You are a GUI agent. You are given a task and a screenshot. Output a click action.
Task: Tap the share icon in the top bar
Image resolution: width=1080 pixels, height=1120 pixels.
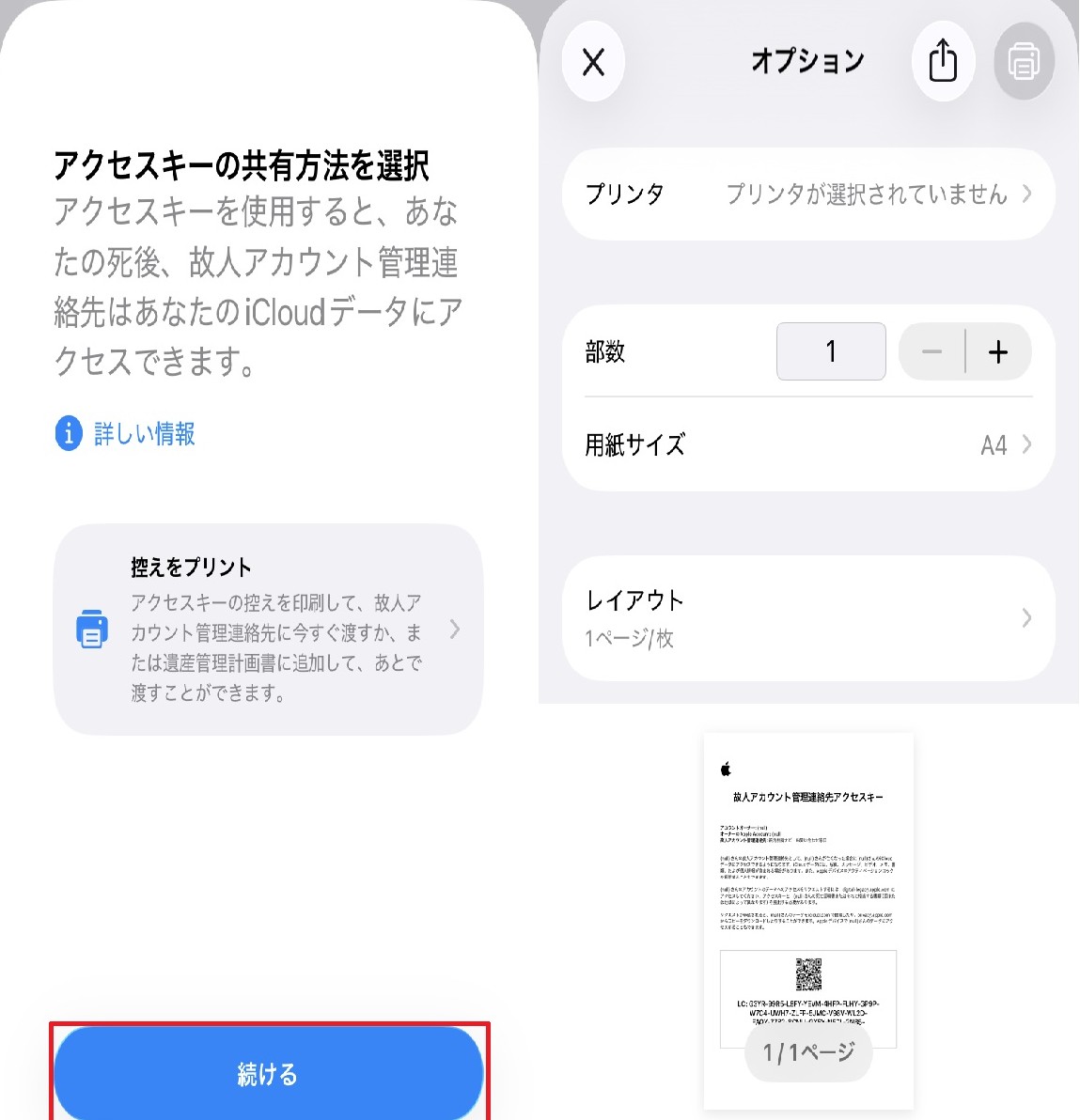(x=941, y=60)
